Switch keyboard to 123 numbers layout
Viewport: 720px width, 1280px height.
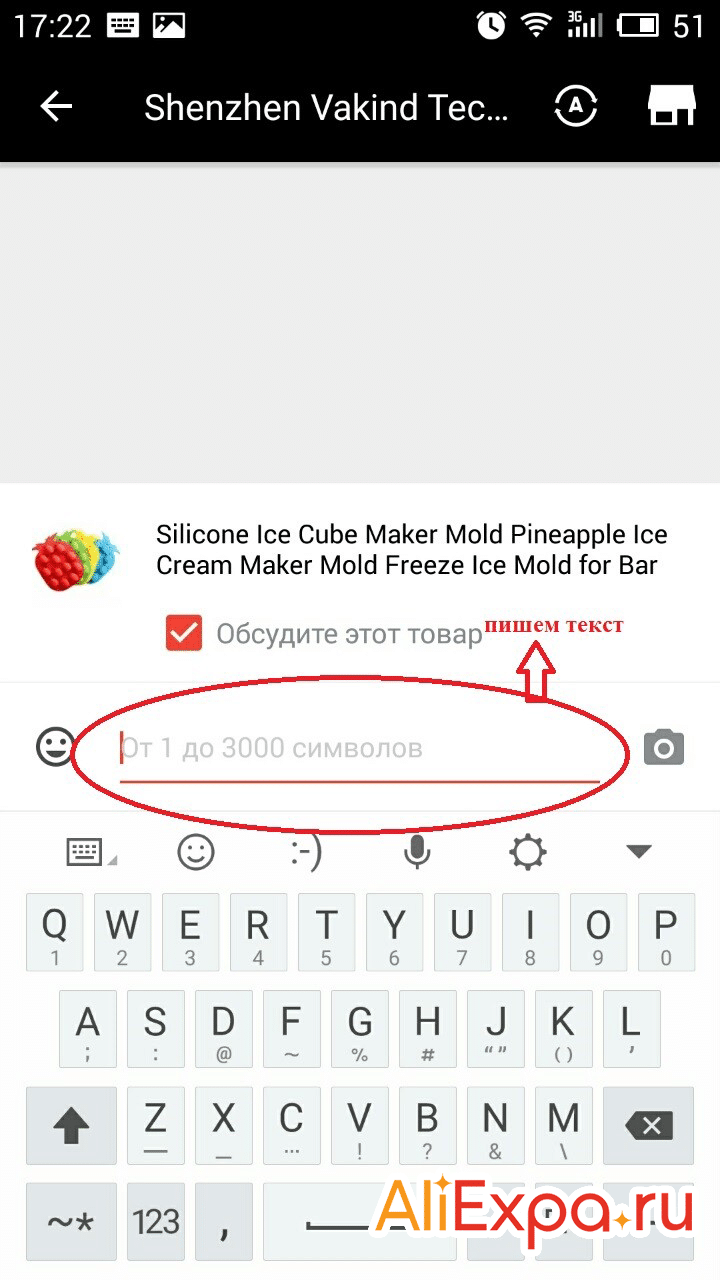pyautogui.click(x=156, y=1221)
